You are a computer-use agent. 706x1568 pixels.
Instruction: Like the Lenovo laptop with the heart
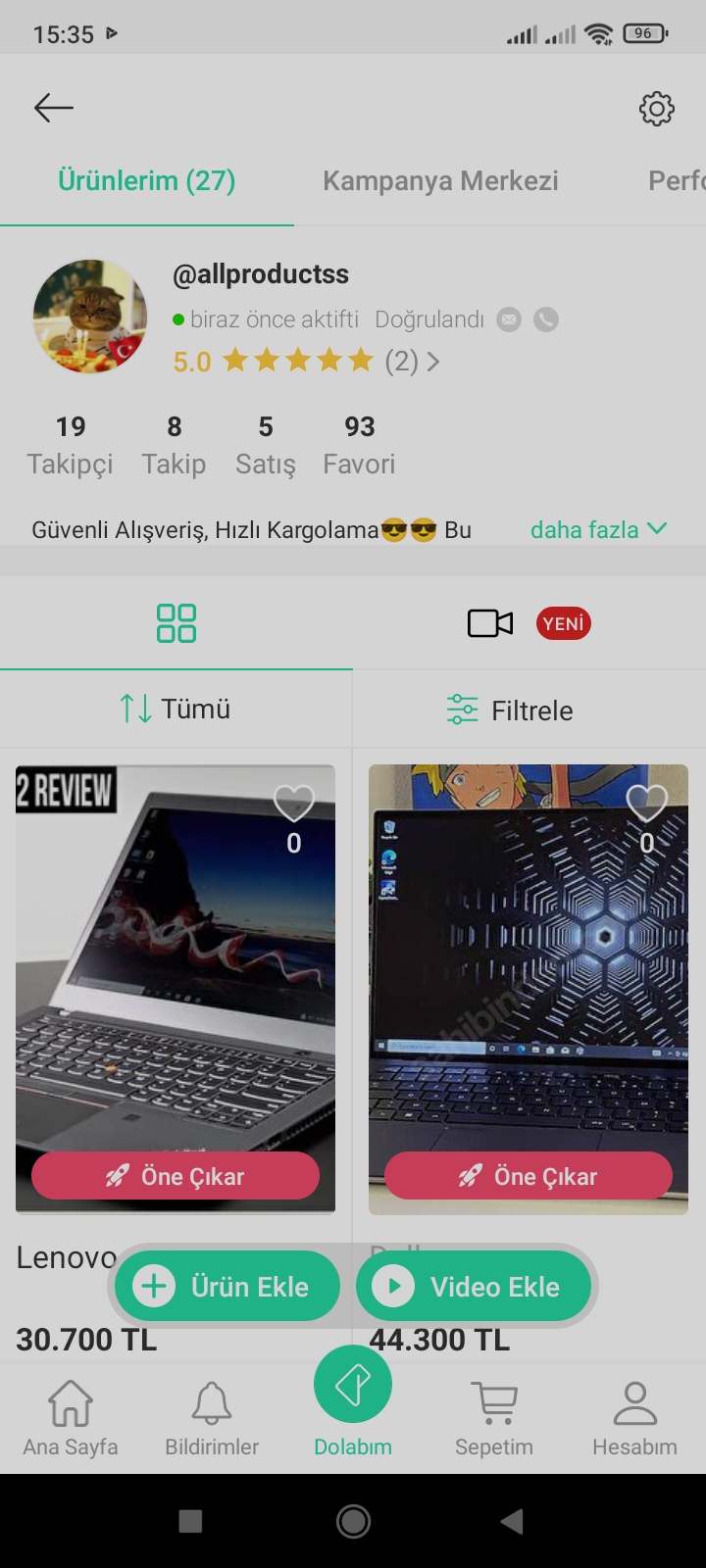tap(293, 805)
